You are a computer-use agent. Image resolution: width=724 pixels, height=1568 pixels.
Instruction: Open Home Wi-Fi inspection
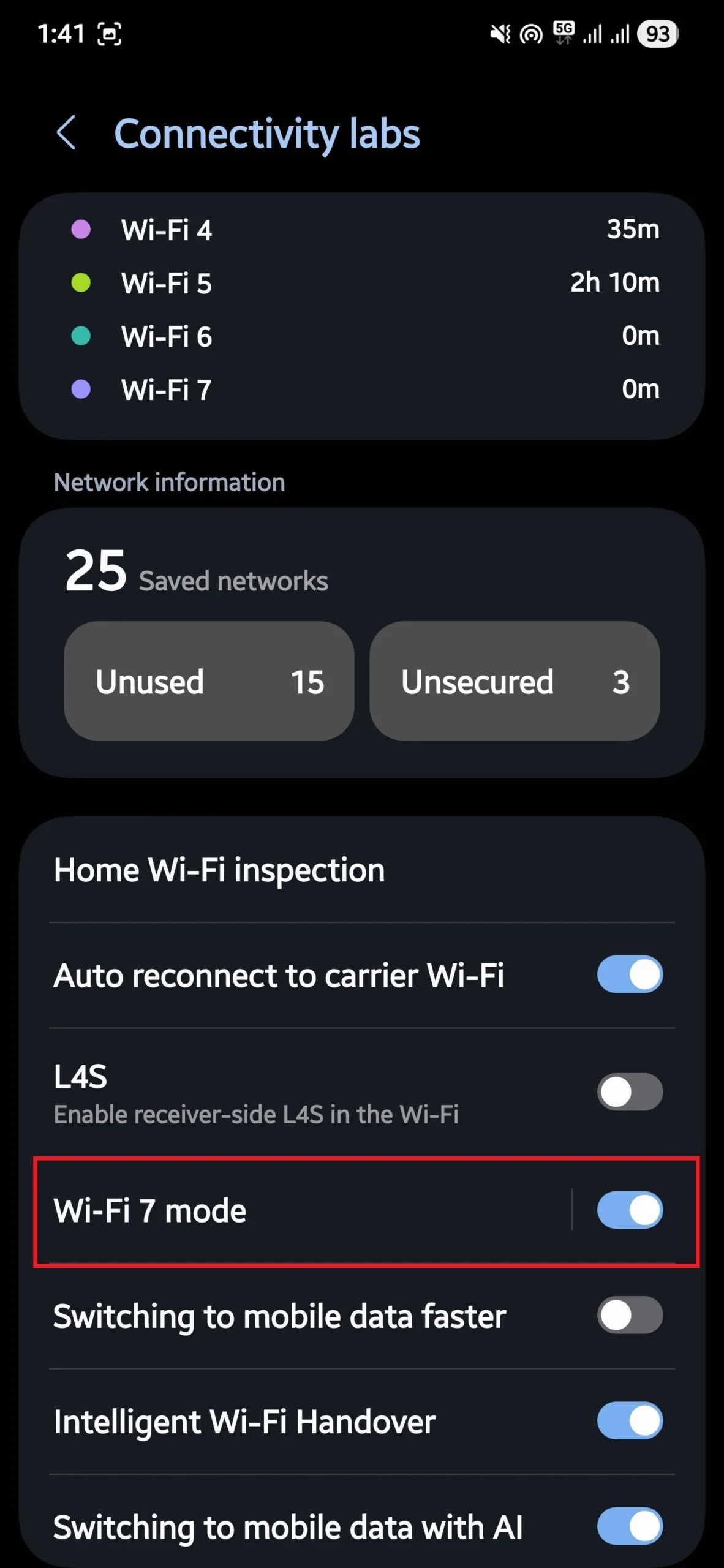tap(219, 869)
